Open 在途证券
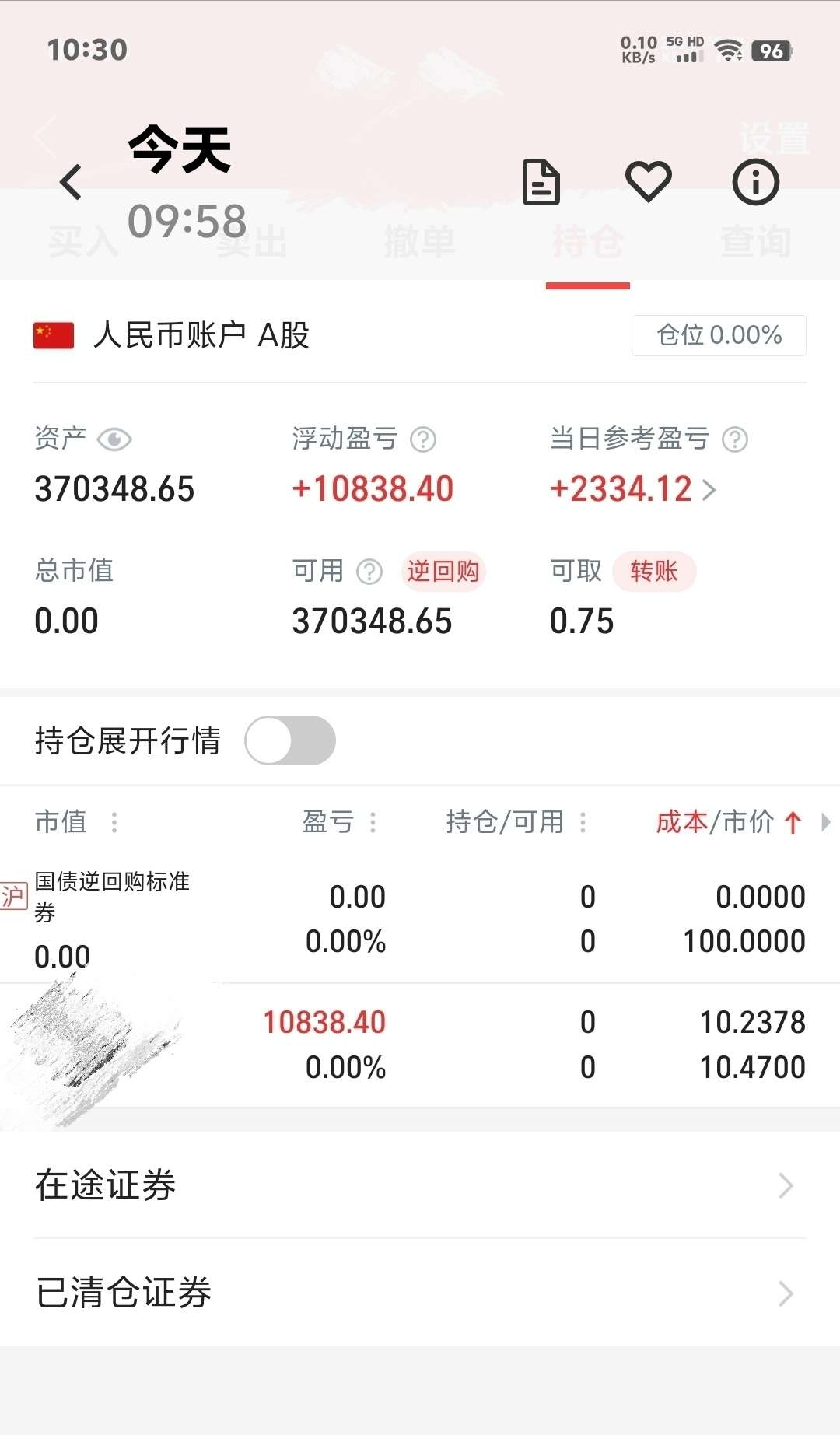This screenshot has width=840, height=1435. (420, 1185)
